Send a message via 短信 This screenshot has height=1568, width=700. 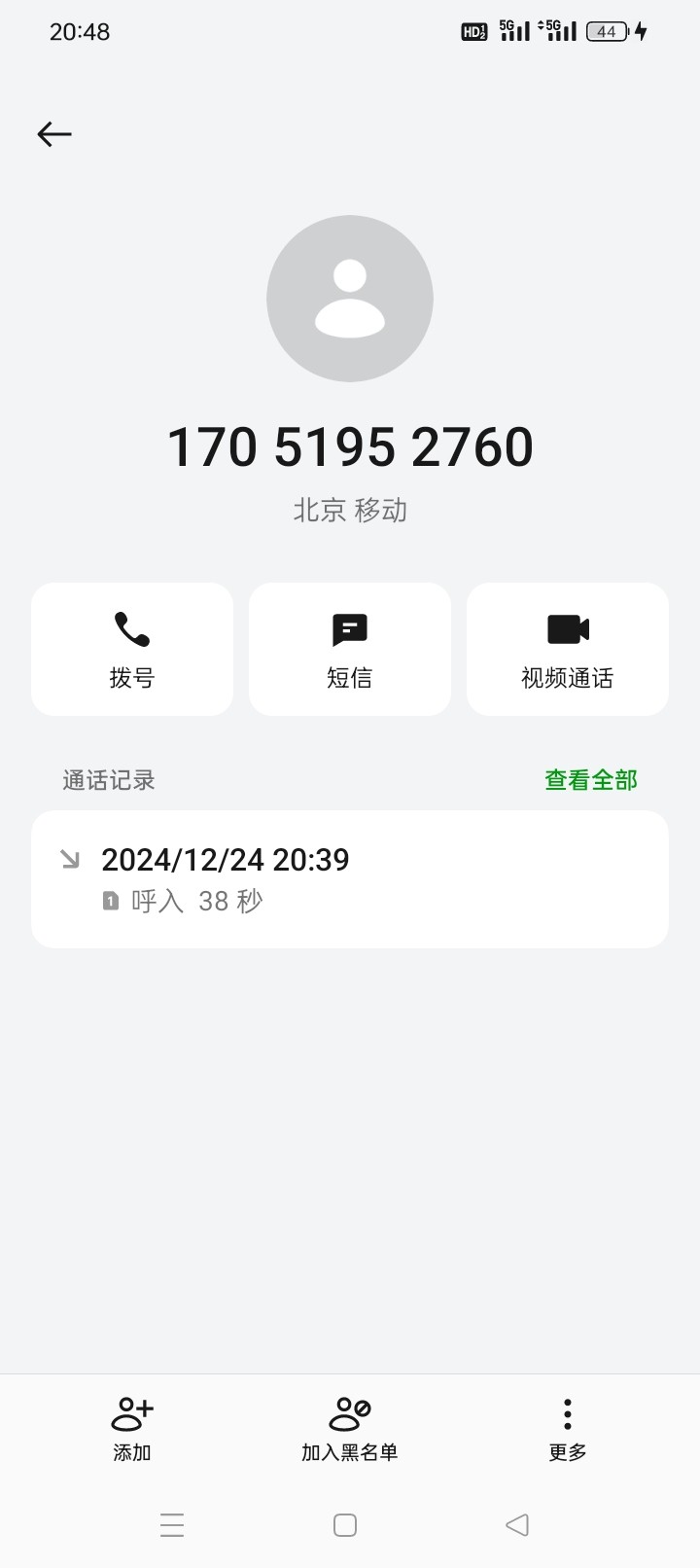(350, 649)
